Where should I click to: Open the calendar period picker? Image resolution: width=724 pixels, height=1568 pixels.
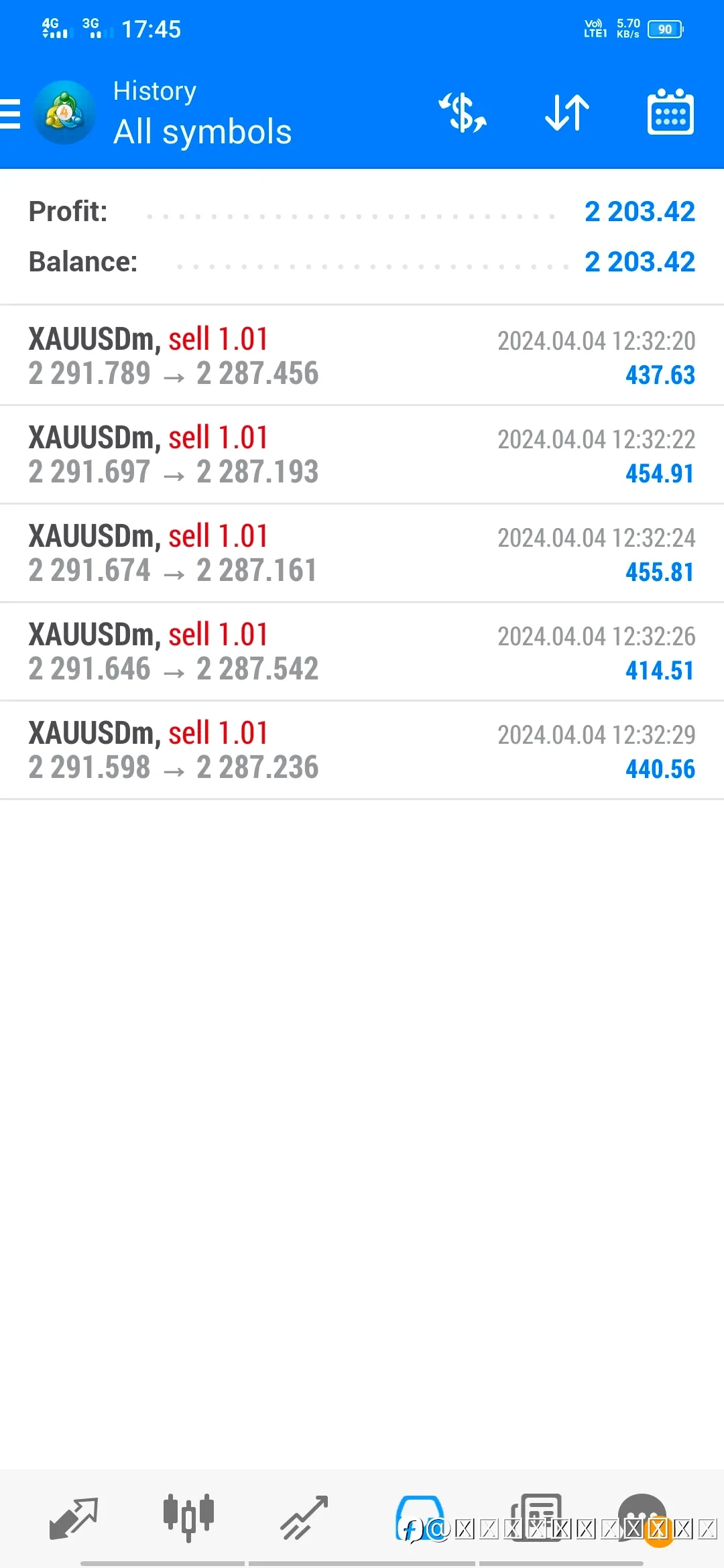(670, 112)
